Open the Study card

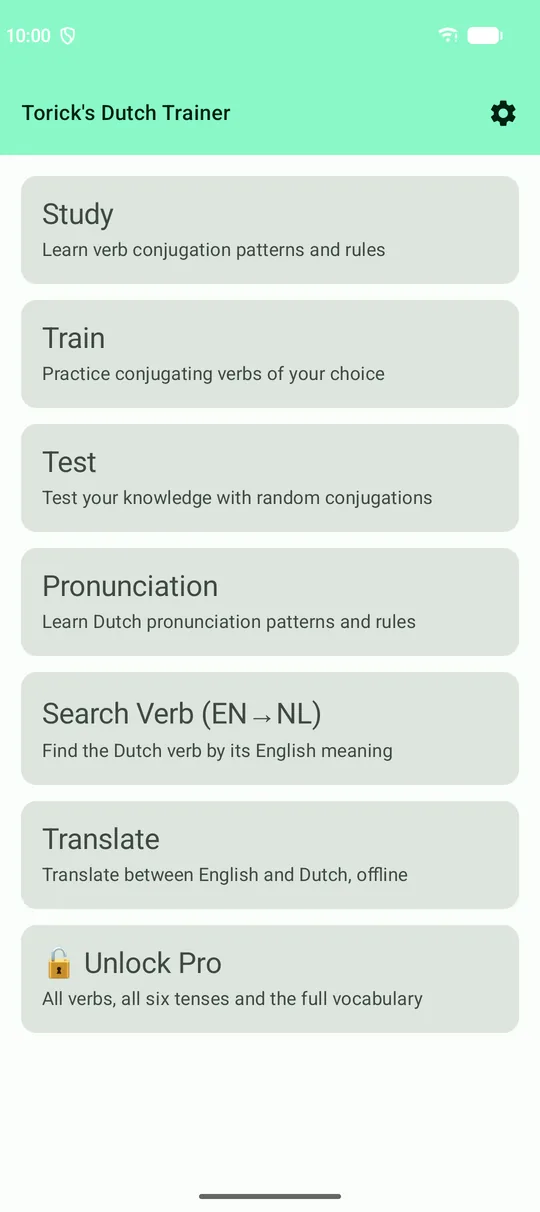270,230
